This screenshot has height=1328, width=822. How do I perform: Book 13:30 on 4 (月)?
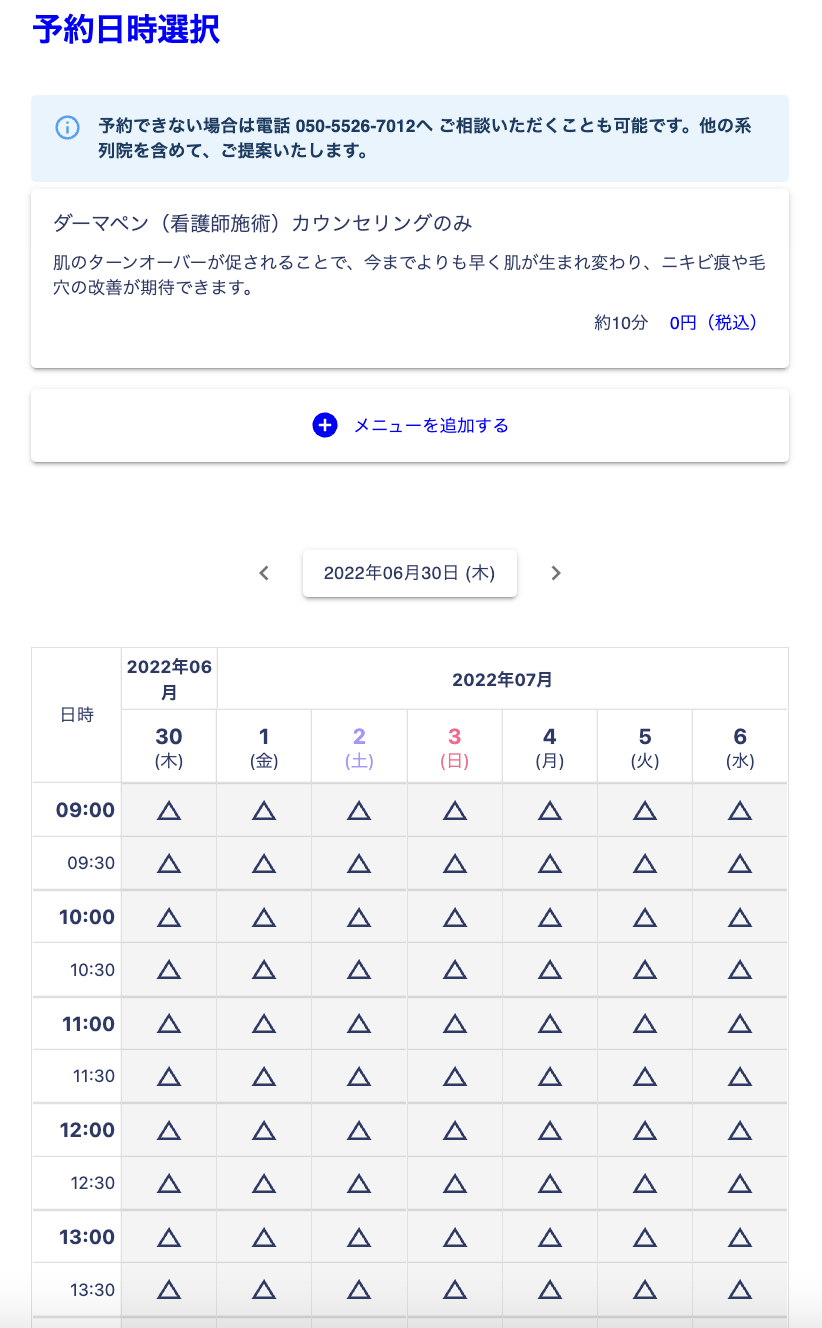click(549, 1291)
